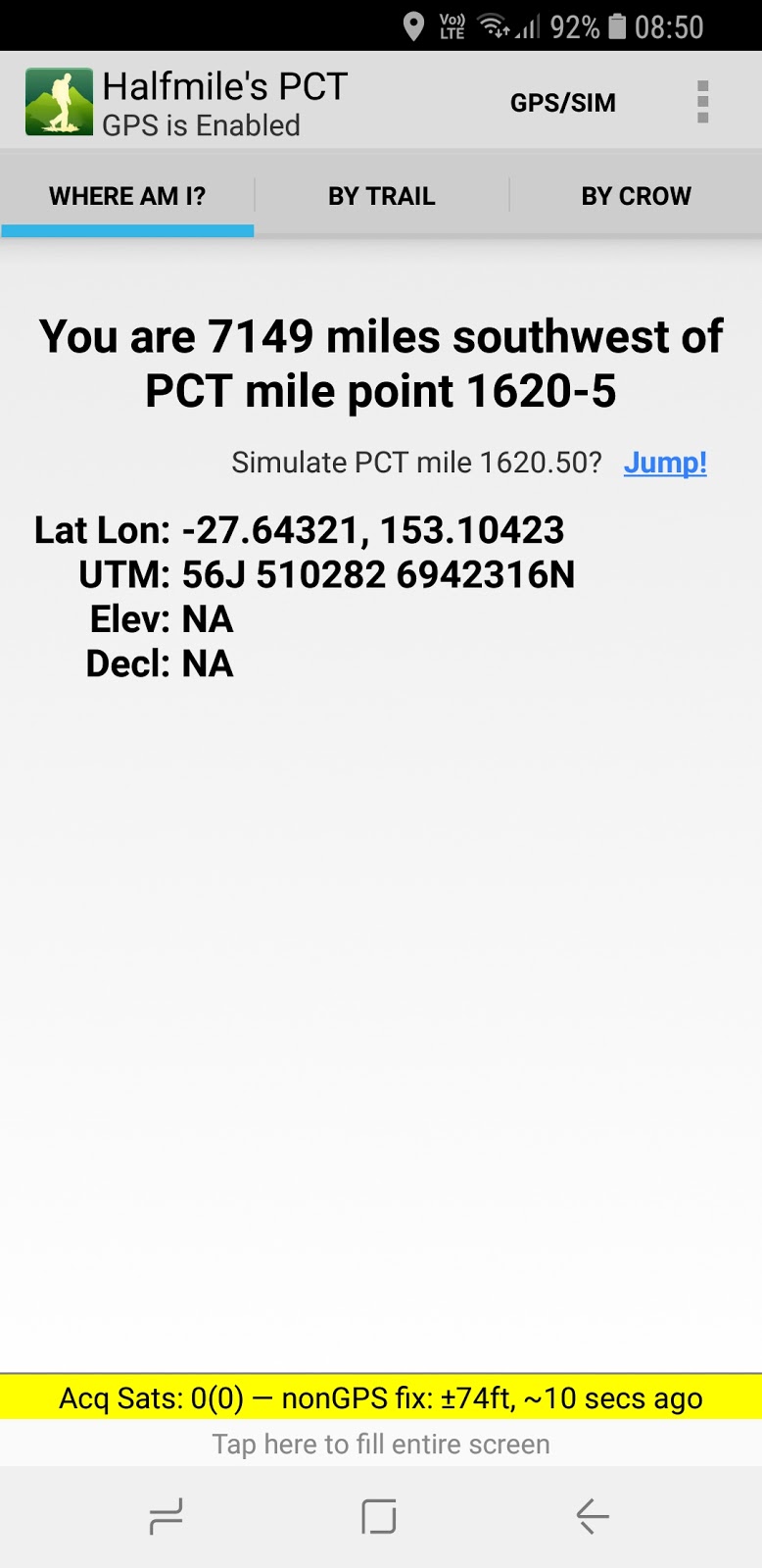Switch to the BY TRAIL tab
The width and height of the screenshot is (762, 1568).
(x=381, y=196)
